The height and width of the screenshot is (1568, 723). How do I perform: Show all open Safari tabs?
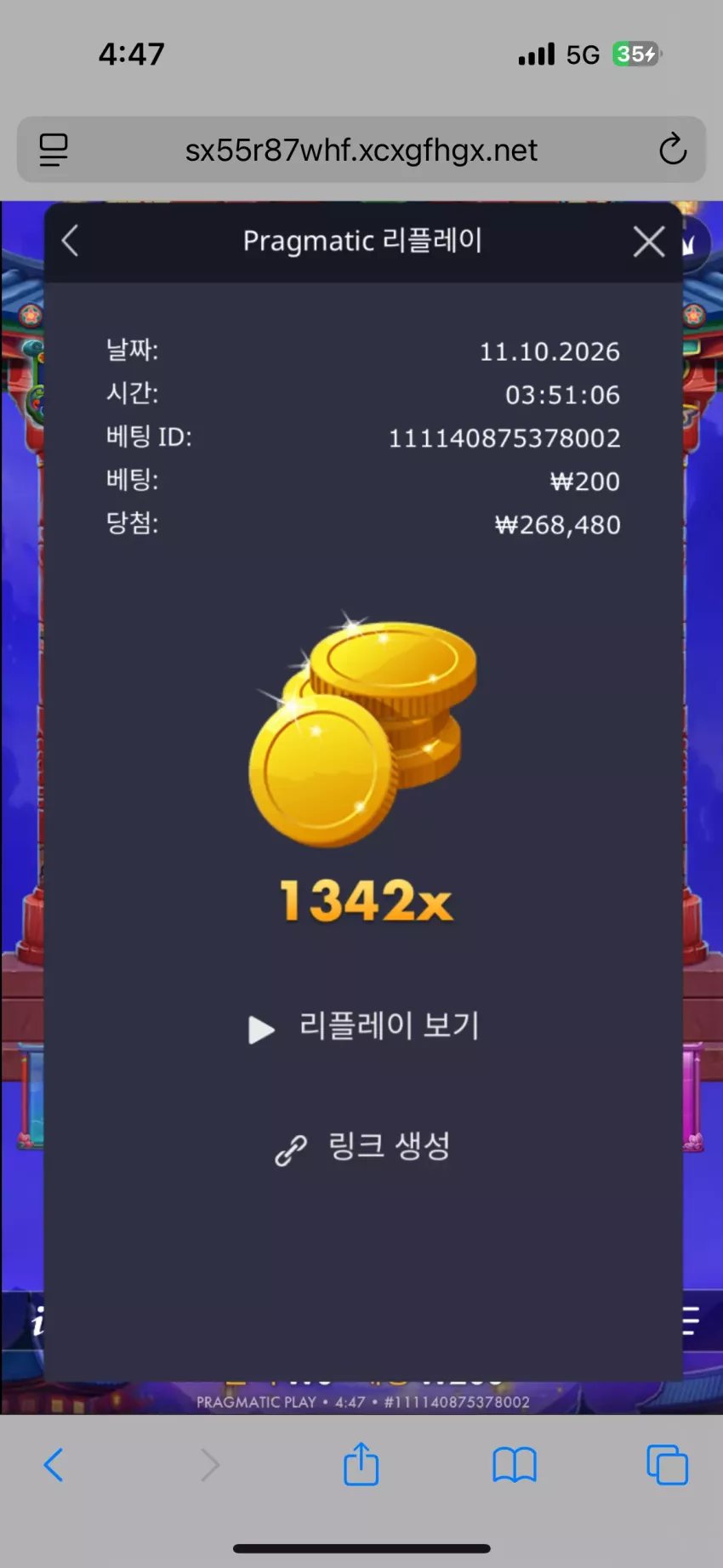668,1465
